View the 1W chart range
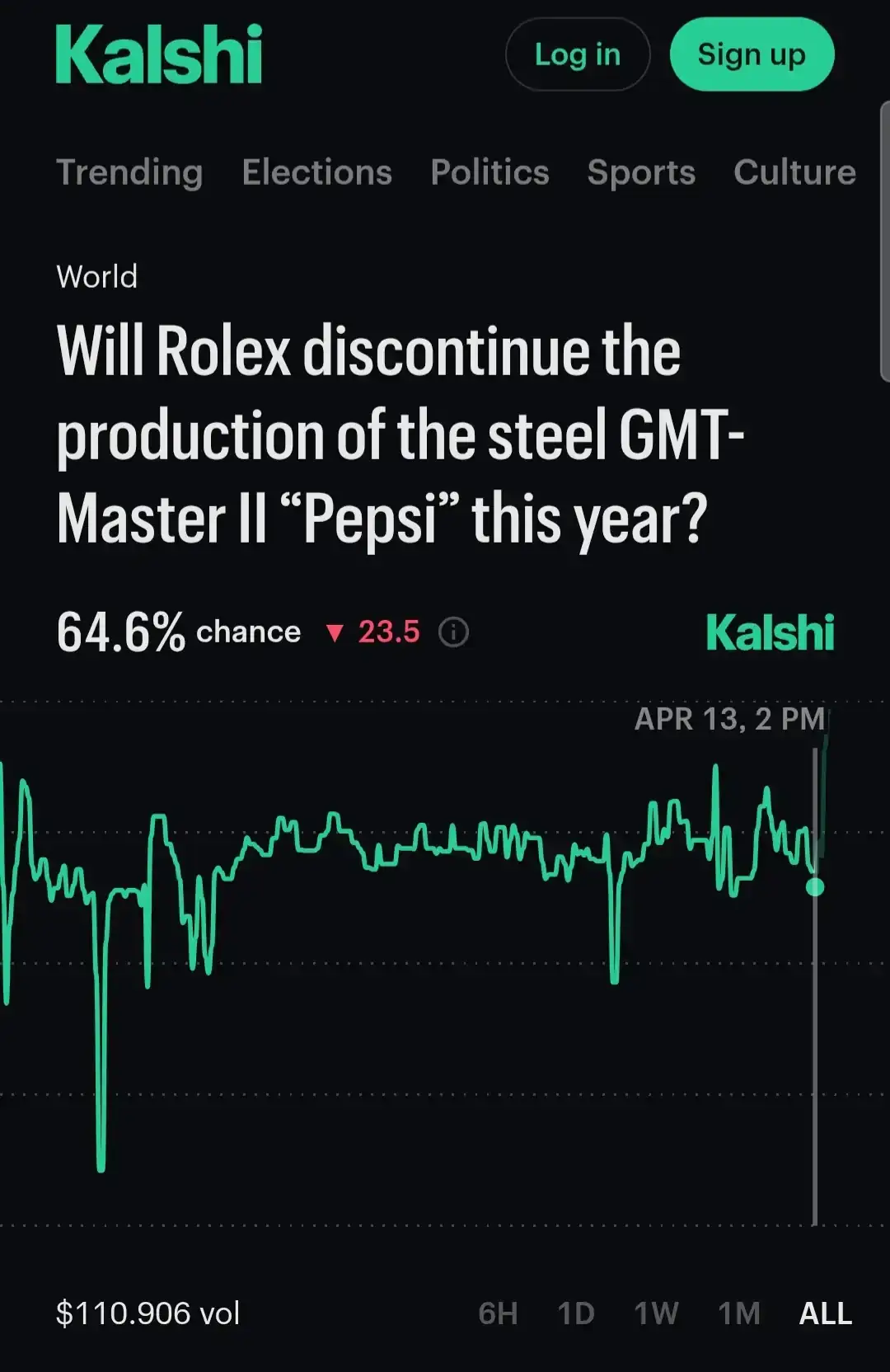The width and height of the screenshot is (890, 1372). click(656, 1313)
